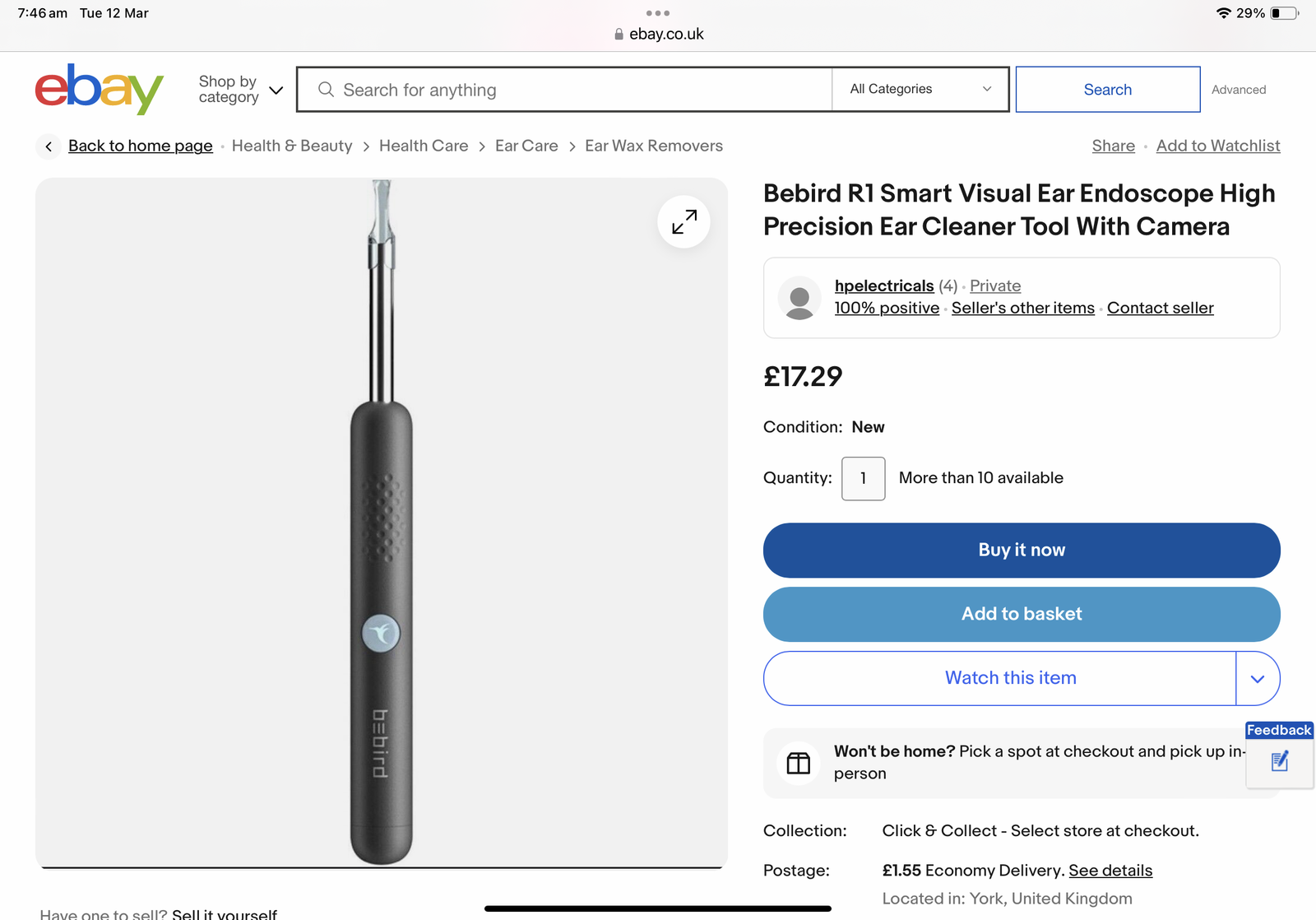The height and width of the screenshot is (920, 1316).
Task: Tap the Search for anything field
Action: click(568, 90)
